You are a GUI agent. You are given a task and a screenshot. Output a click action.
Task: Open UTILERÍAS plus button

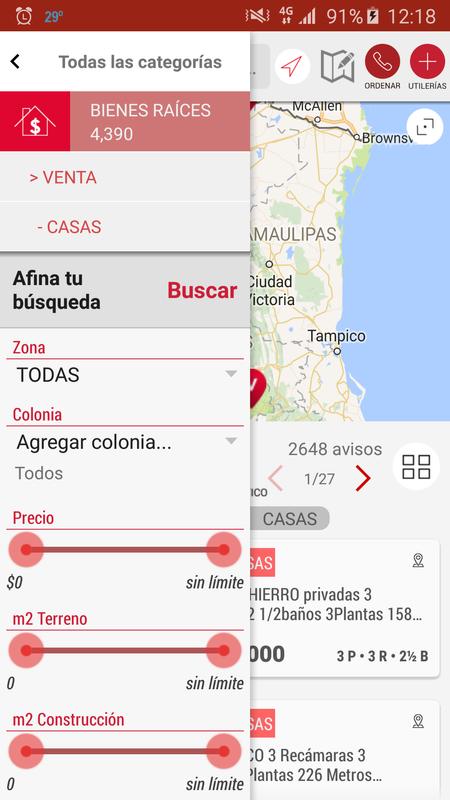(x=427, y=67)
